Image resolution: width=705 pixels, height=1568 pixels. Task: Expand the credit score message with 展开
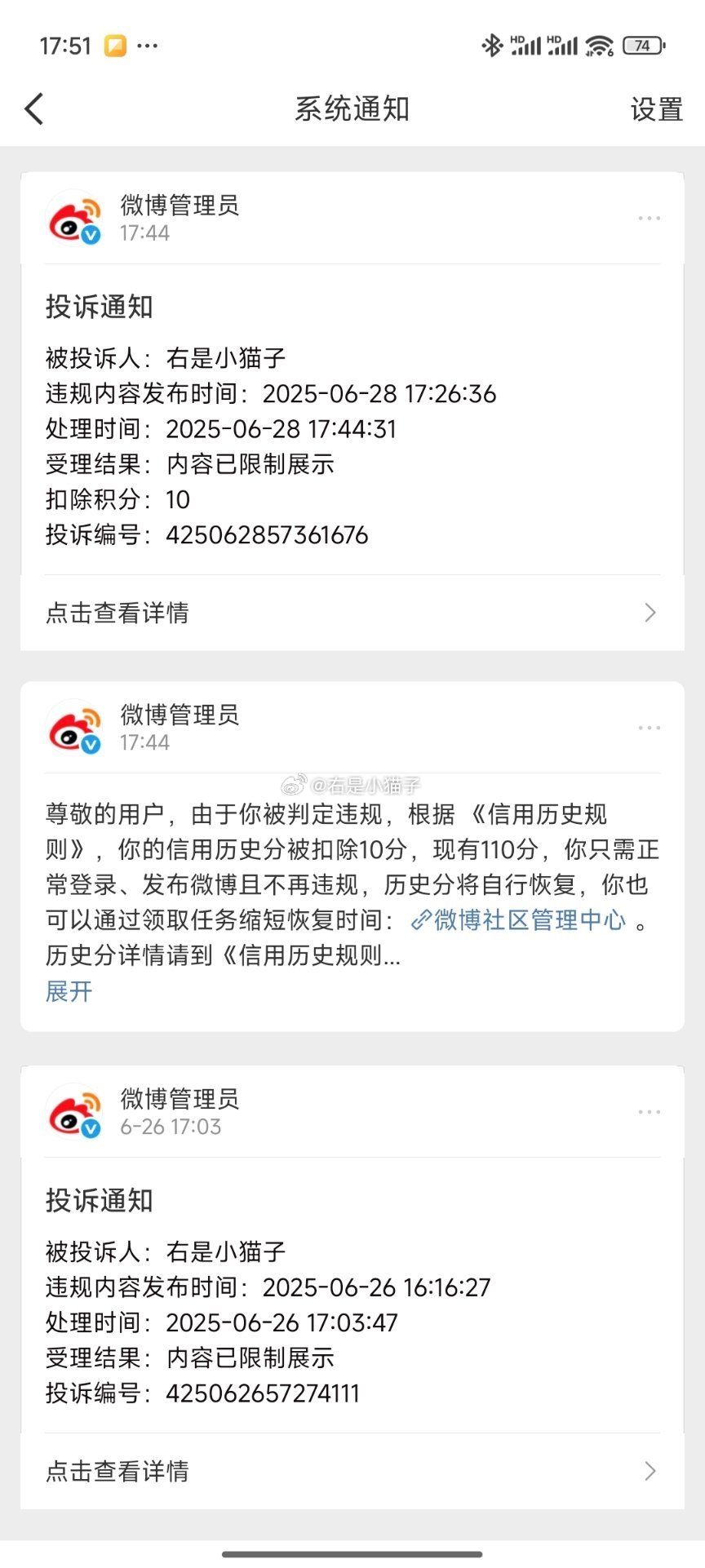(x=69, y=991)
